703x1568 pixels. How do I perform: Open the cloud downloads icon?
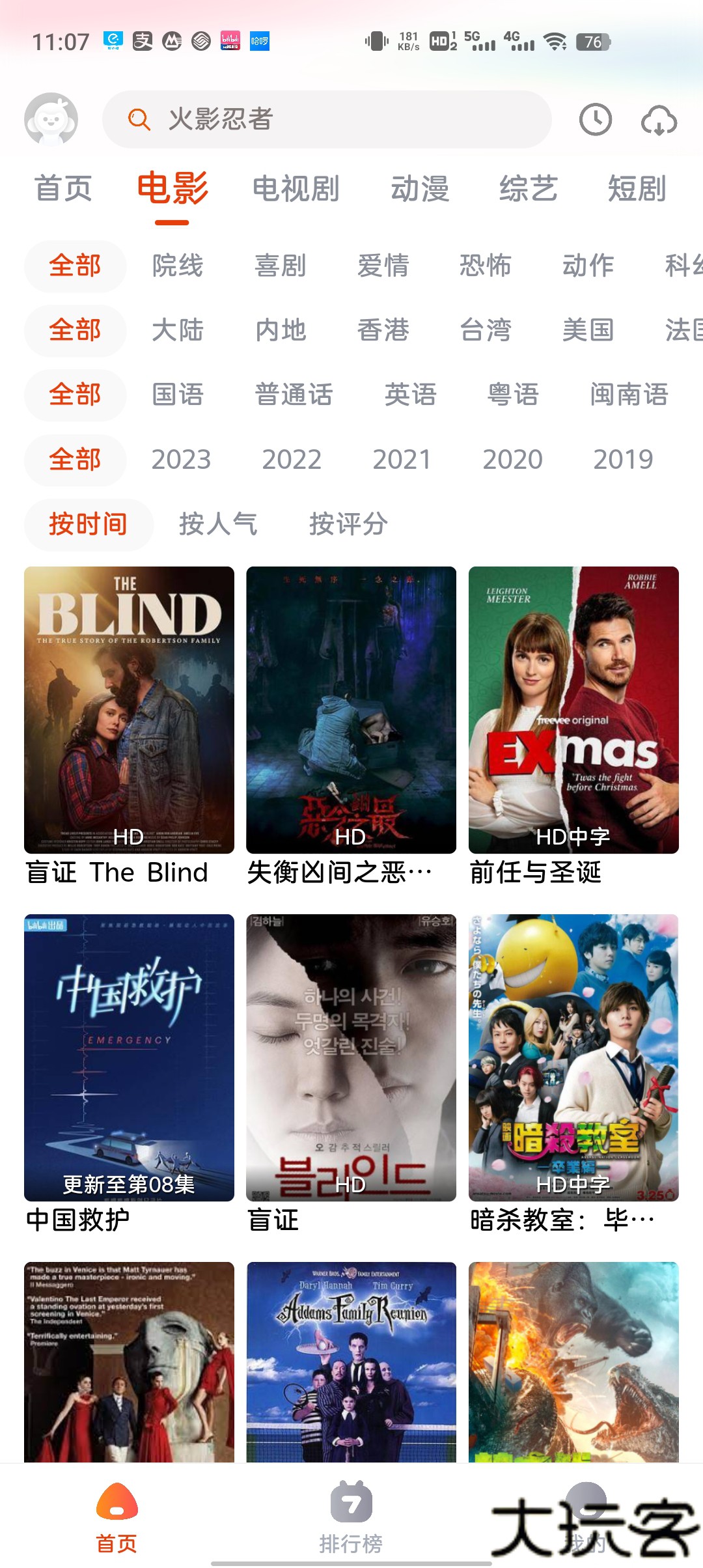659,120
